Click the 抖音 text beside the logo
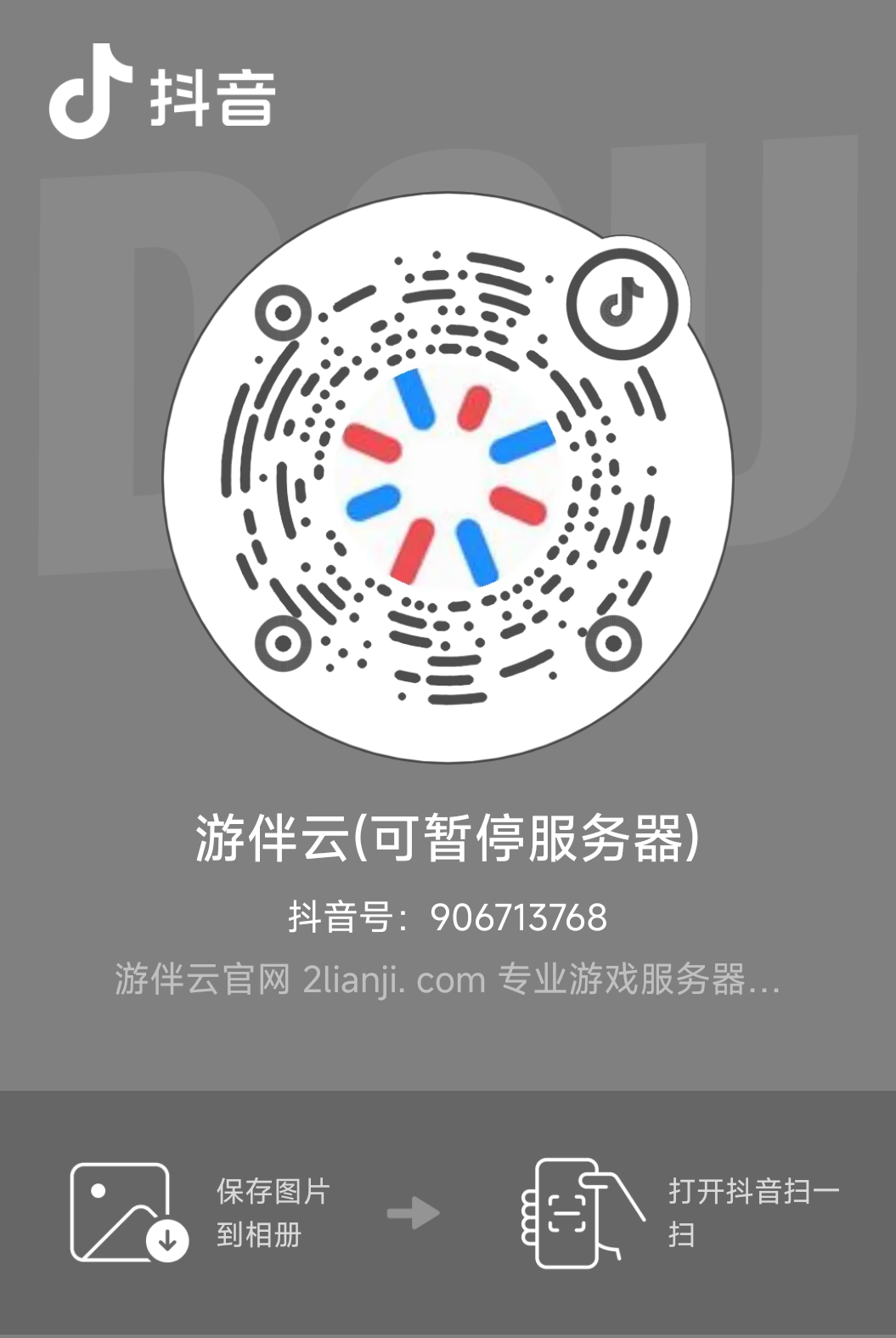Image resolution: width=896 pixels, height=1338 pixels. tap(212, 98)
